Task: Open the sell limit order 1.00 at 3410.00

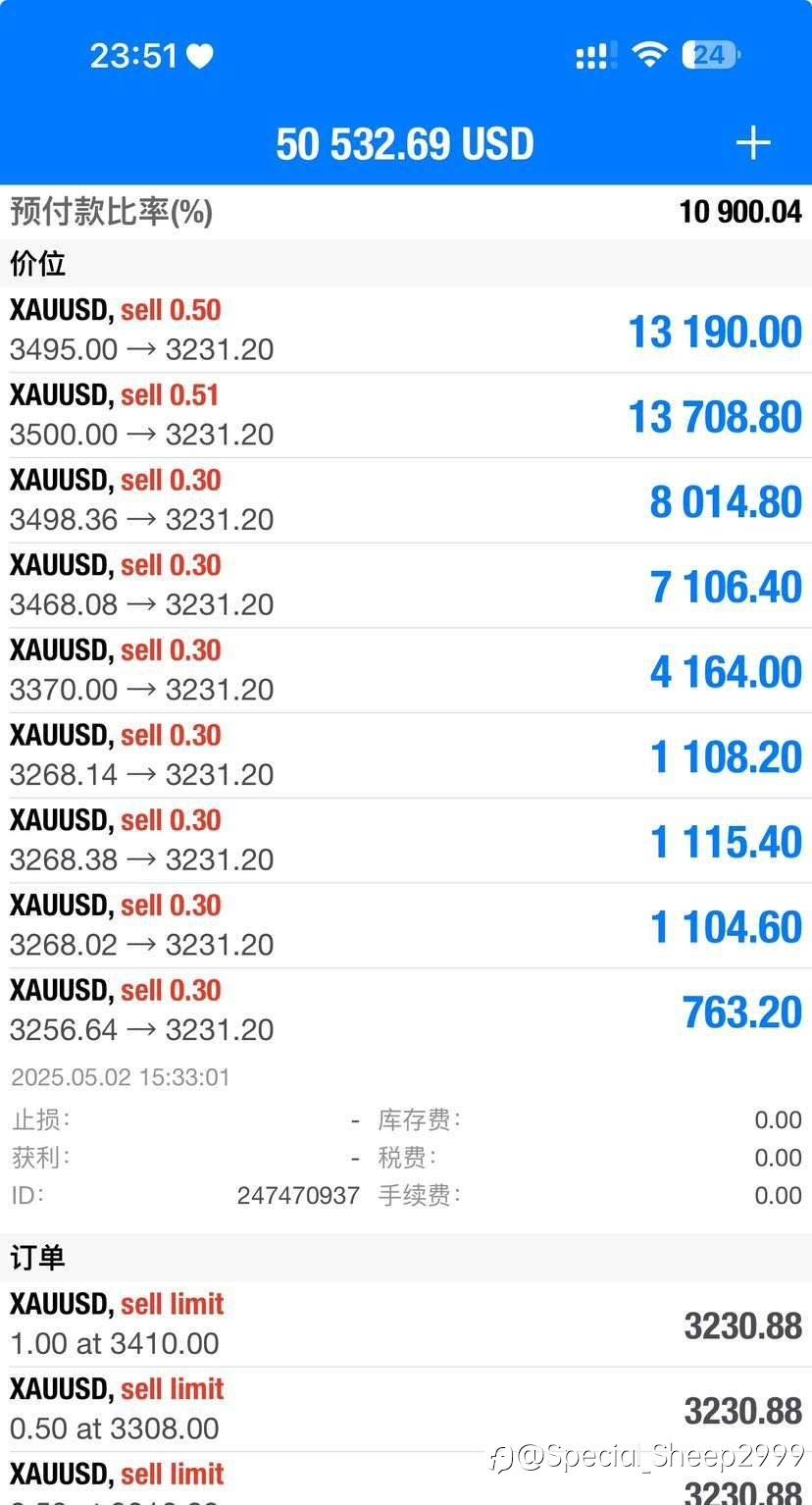Action: (x=406, y=1324)
